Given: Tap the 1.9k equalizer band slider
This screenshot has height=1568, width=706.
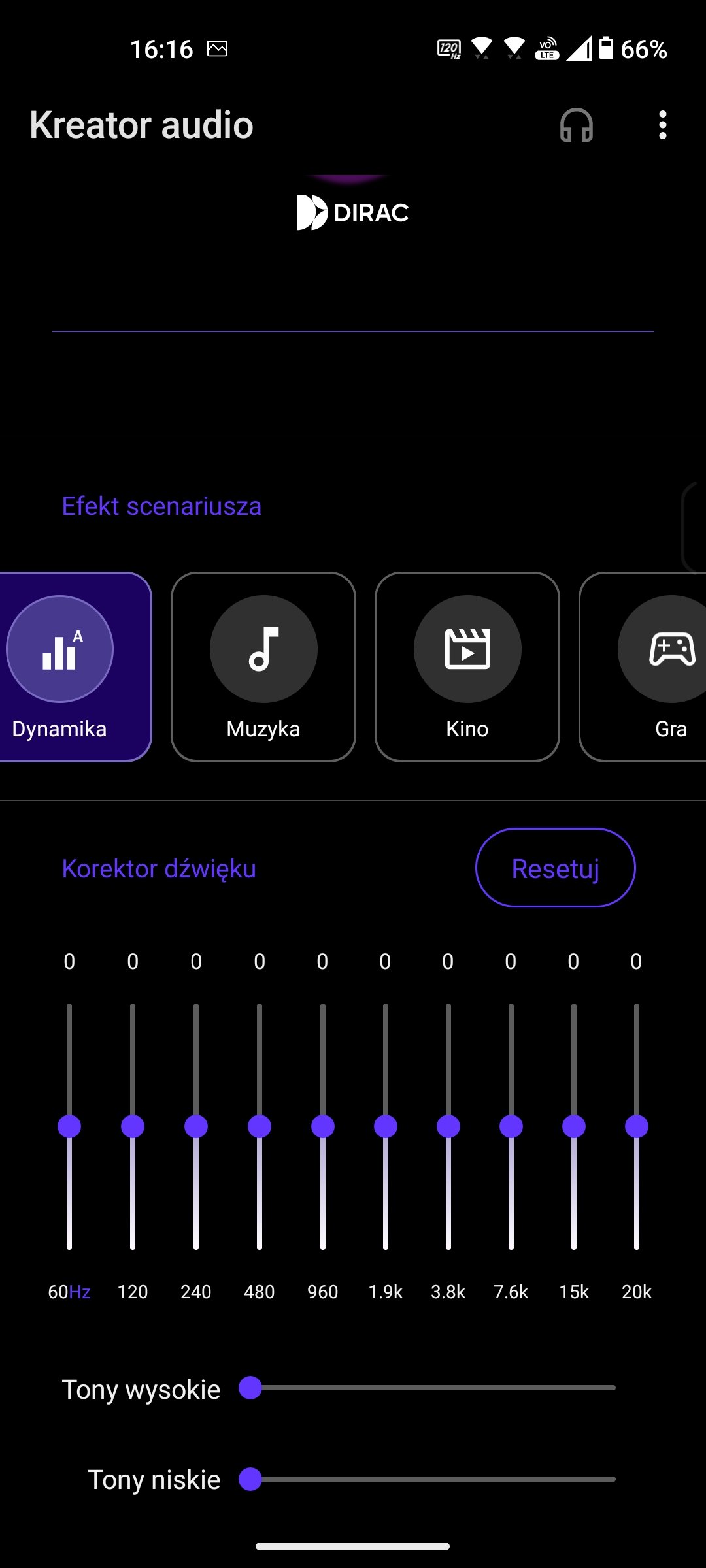Looking at the screenshot, I should click(386, 1126).
